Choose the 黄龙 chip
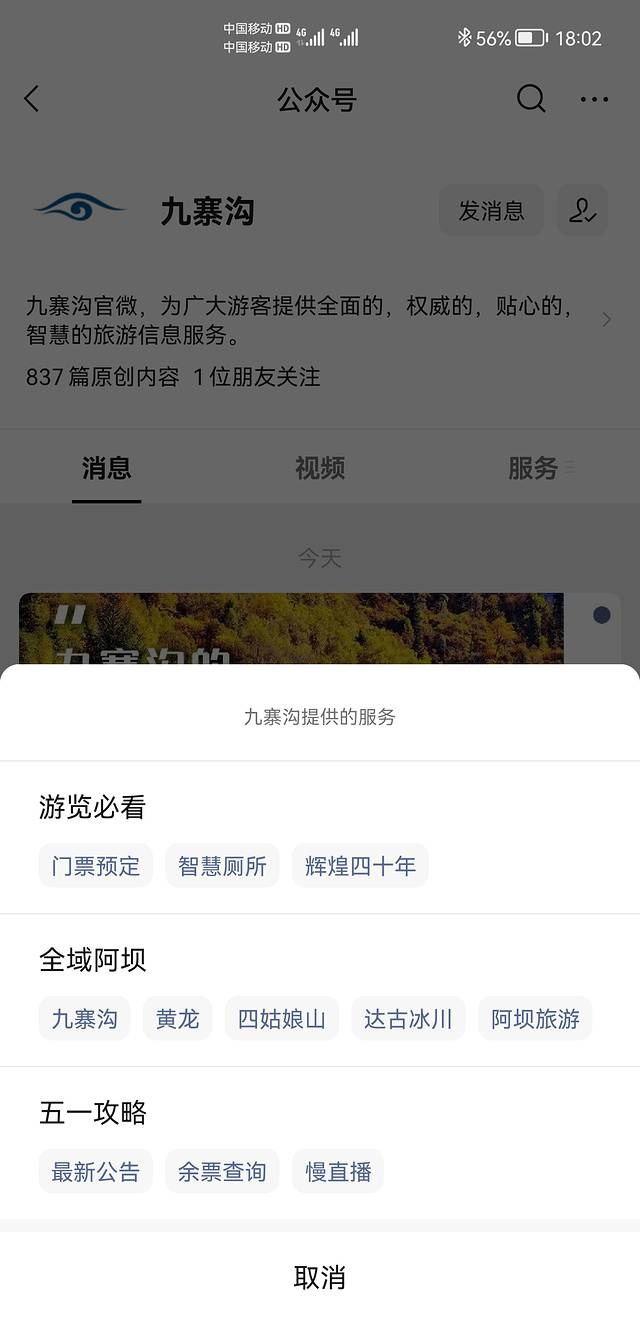The height and width of the screenshot is (1320, 640). [x=178, y=1018]
